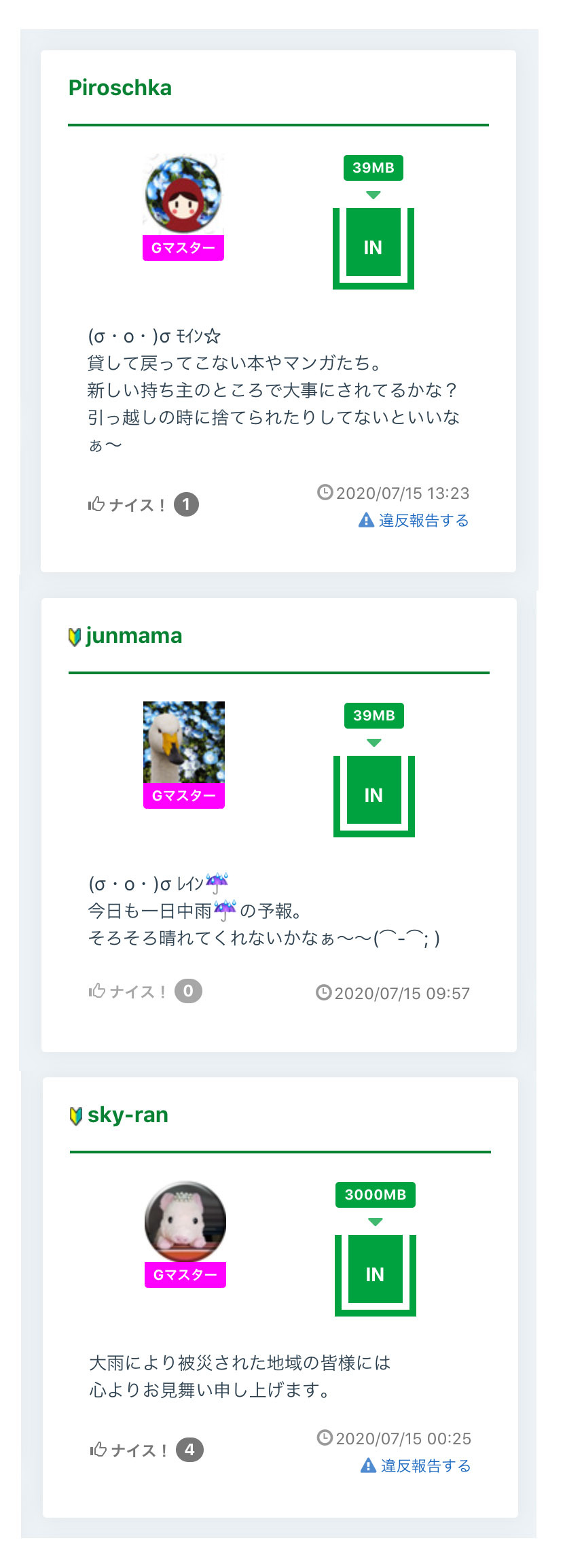The height and width of the screenshot is (1568, 565).
Task: Open sky-ran's profile name link
Action: coord(128,1115)
